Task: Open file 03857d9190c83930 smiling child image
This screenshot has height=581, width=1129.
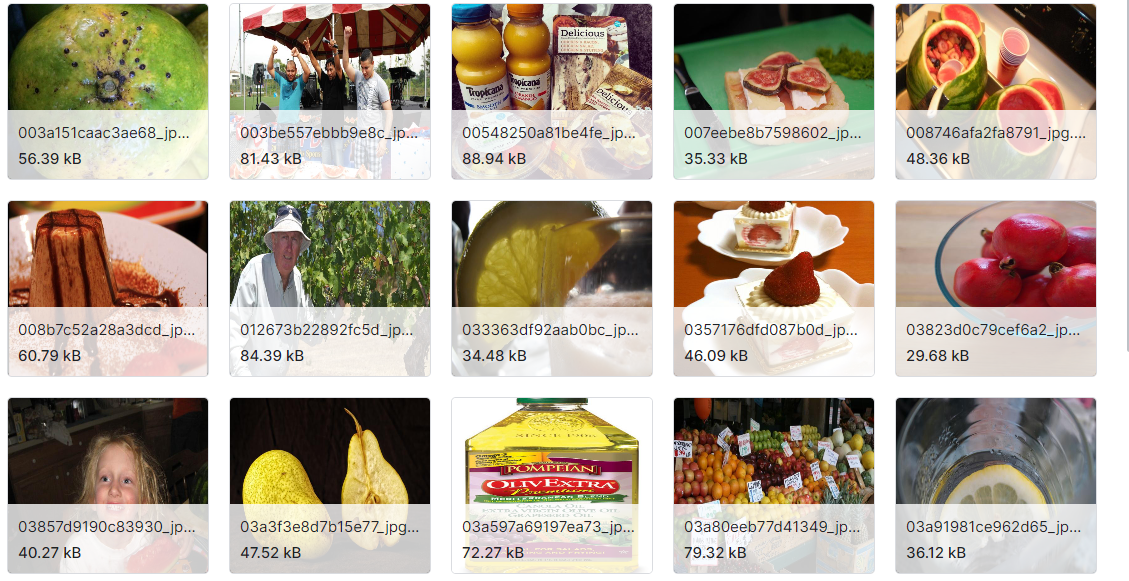Action: click(x=108, y=452)
